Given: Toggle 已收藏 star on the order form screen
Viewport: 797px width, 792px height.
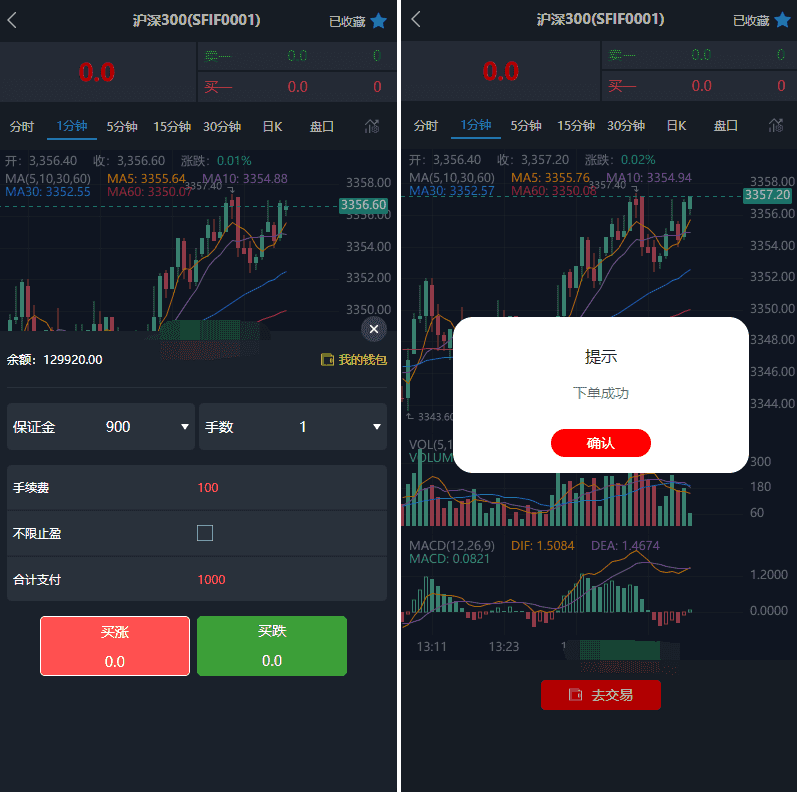Looking at the screenshot, I should tap(378, 20).
